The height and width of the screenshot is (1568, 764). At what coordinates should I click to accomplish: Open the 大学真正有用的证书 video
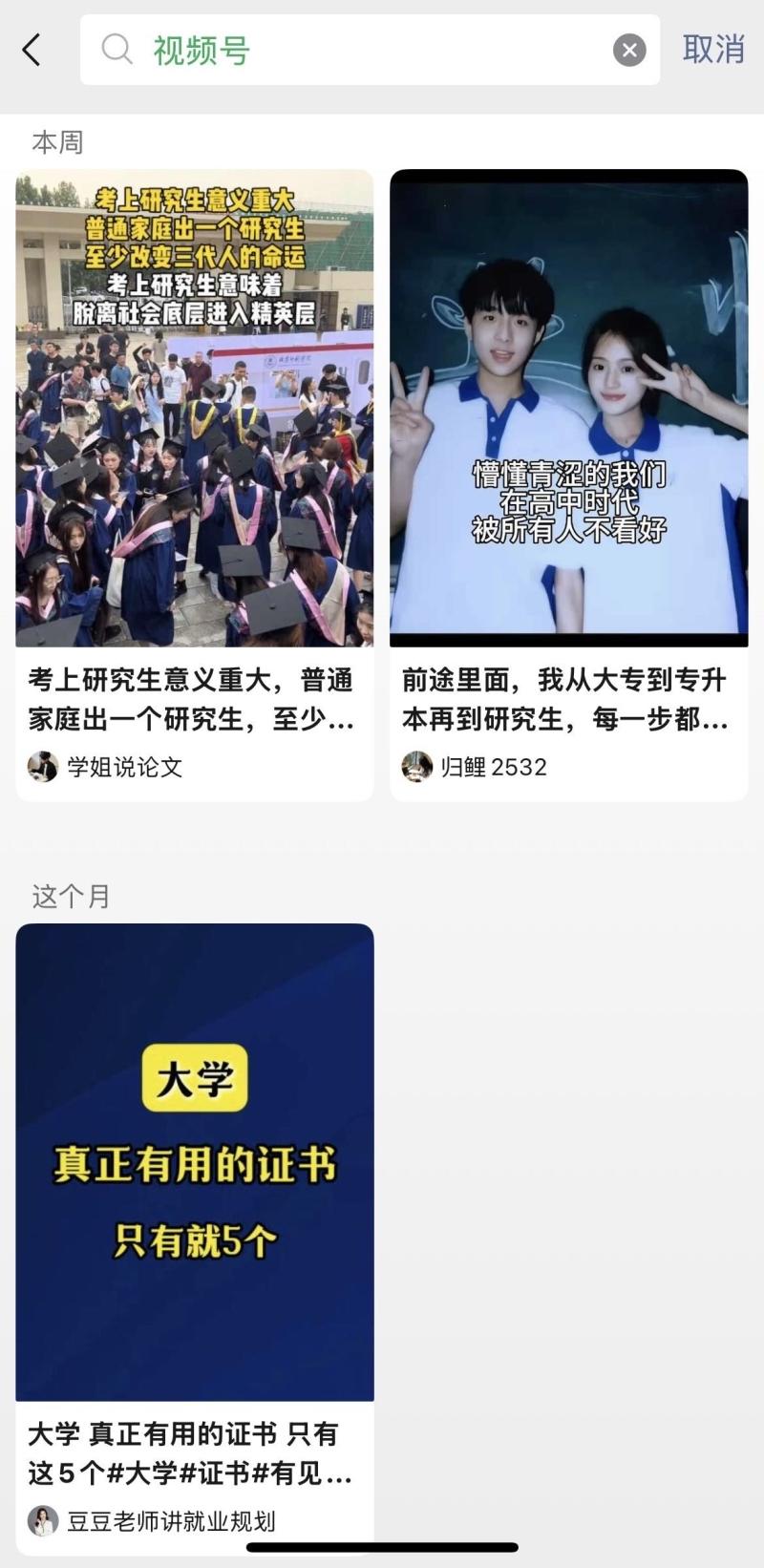[x=194, y=1161]
